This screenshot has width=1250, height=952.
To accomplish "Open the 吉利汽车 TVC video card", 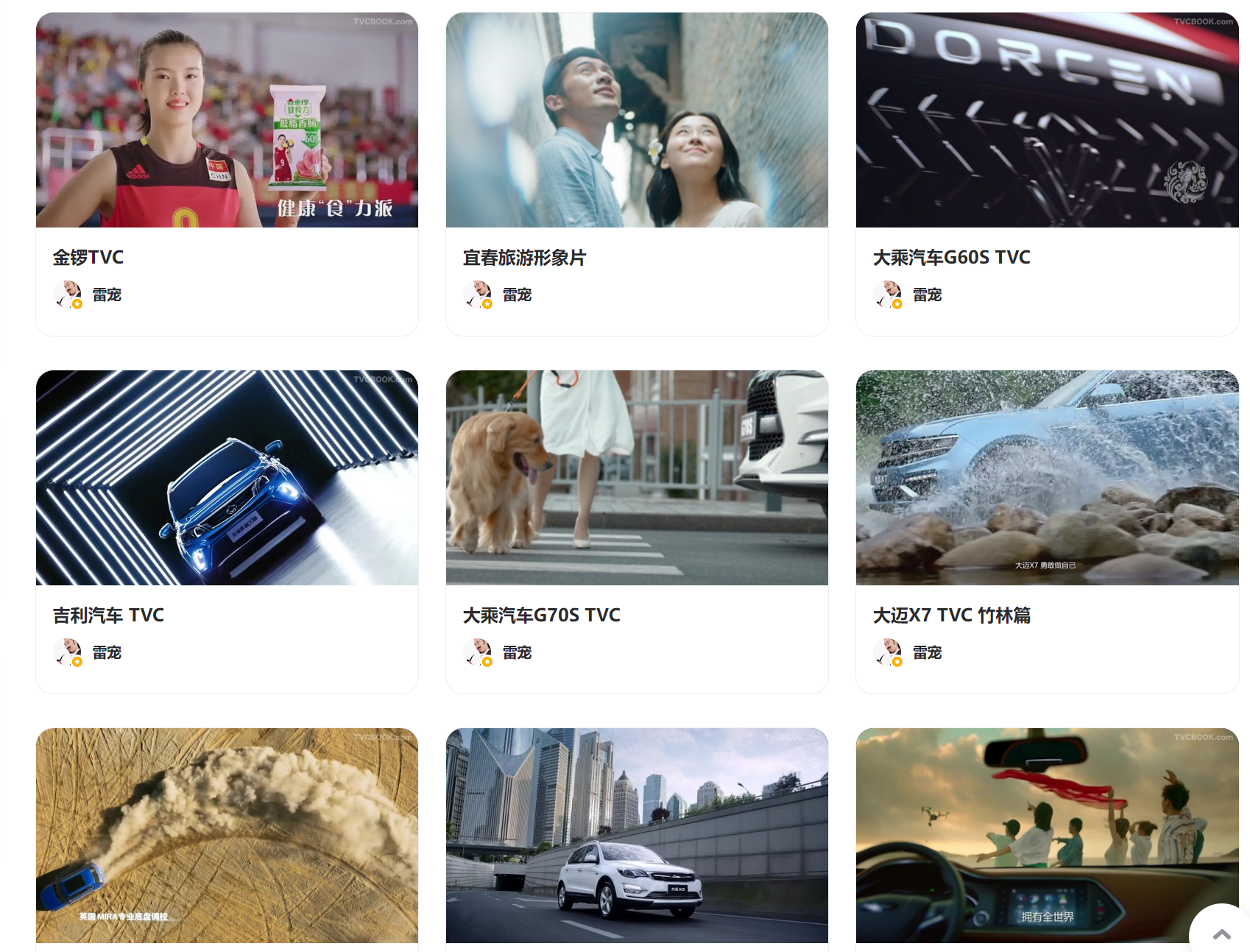I will [x=227, y=479].
